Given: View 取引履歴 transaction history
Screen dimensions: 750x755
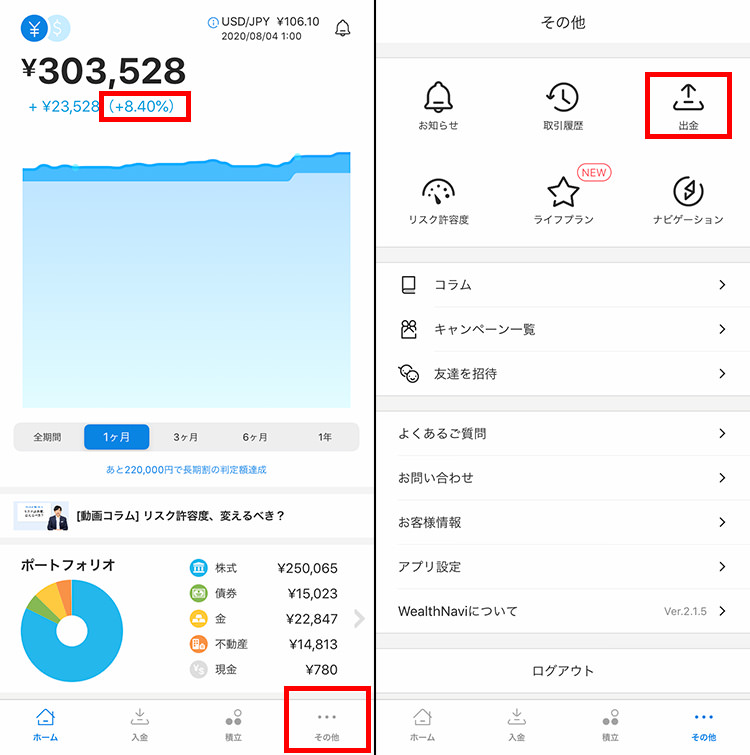Looking at the screenshot, I should click(563, 106).
